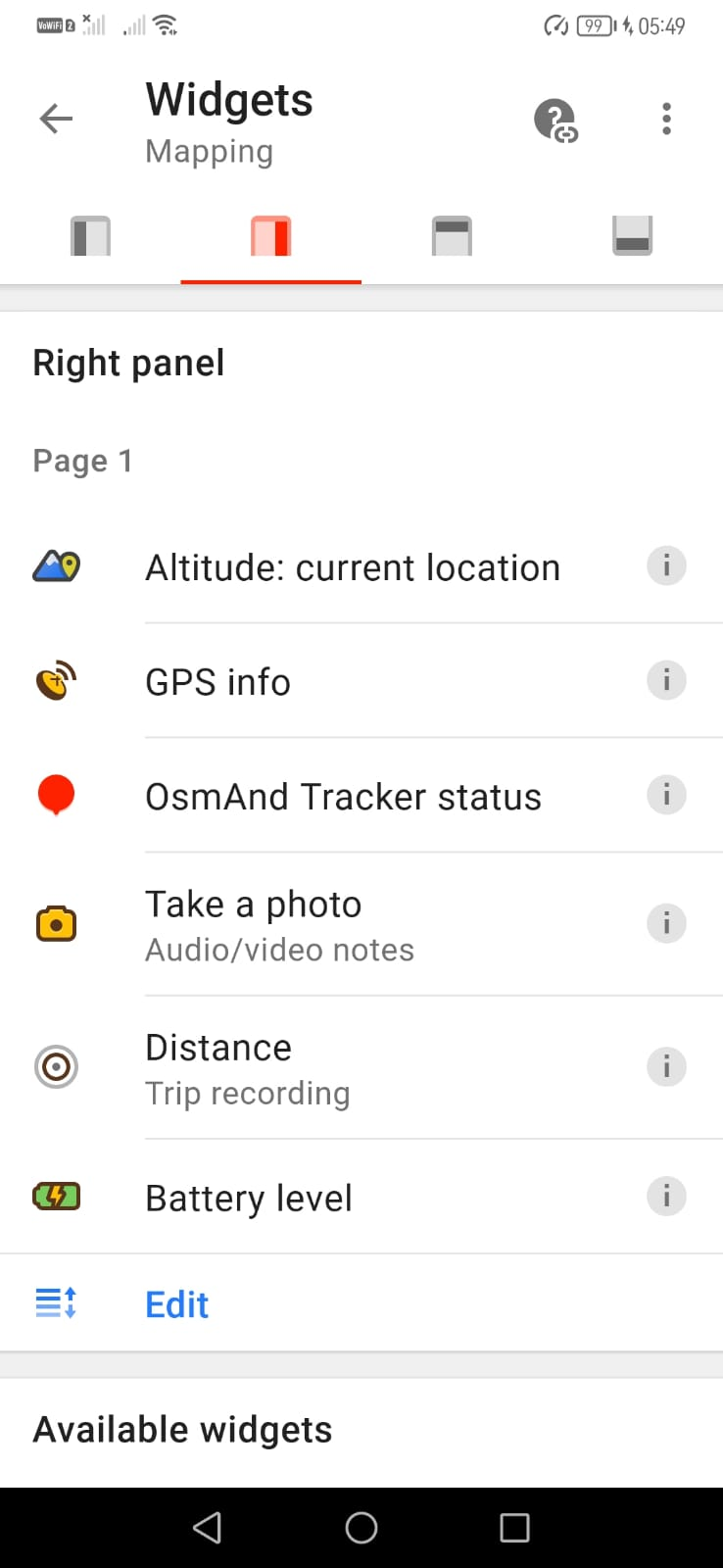
Task: Open the top panel widgets view
Action: coord(452,235)
